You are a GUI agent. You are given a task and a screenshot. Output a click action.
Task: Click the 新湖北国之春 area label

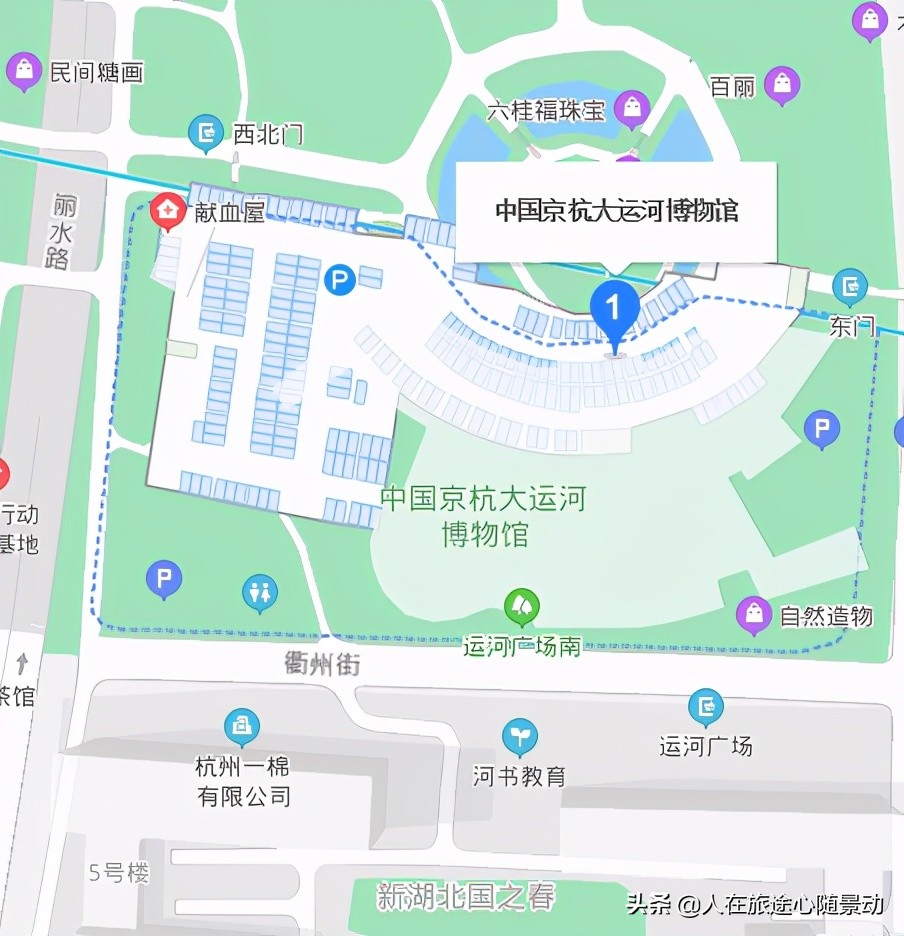click(466, 899)
